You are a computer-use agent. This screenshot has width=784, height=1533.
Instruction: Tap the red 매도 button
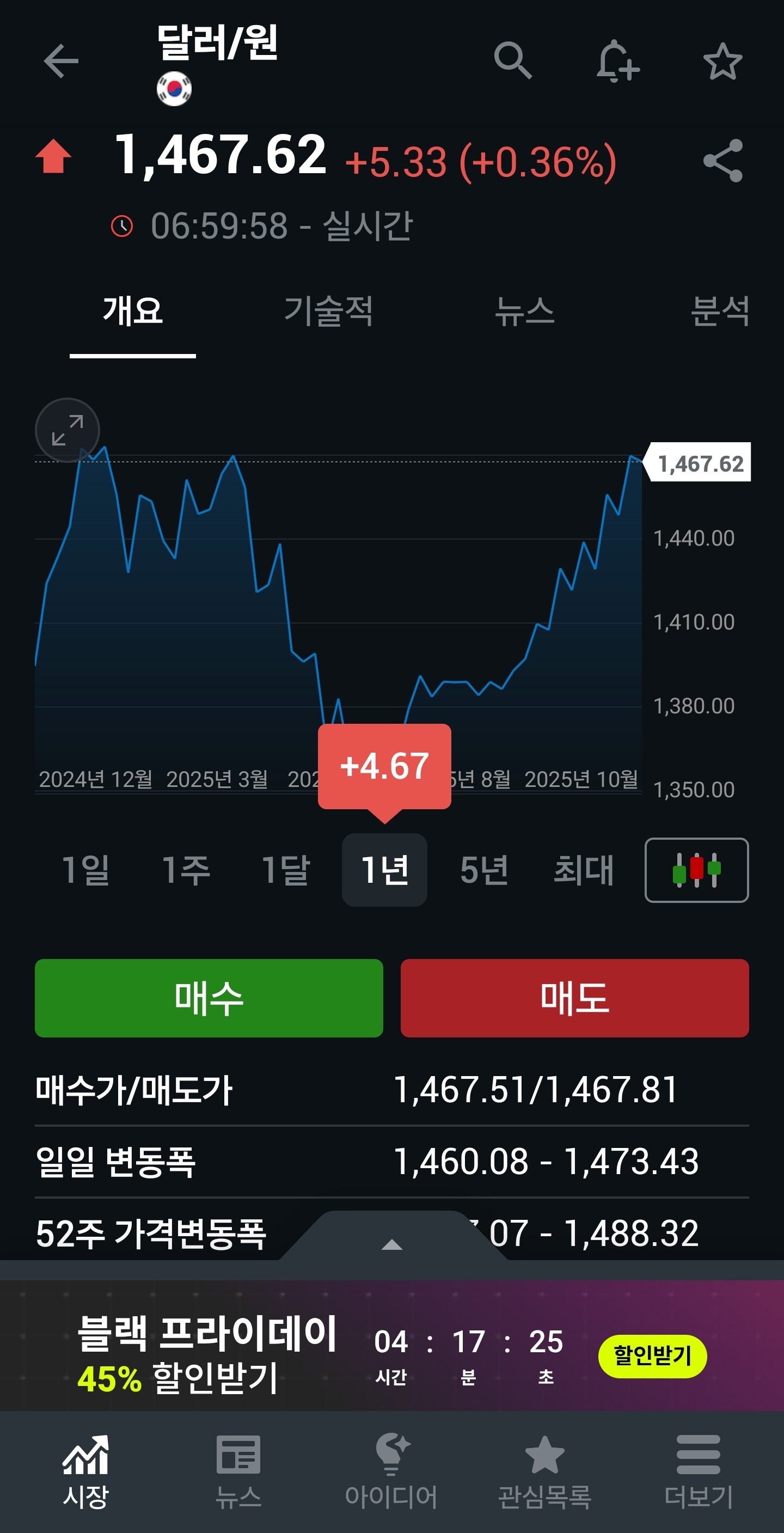(574, 998)
